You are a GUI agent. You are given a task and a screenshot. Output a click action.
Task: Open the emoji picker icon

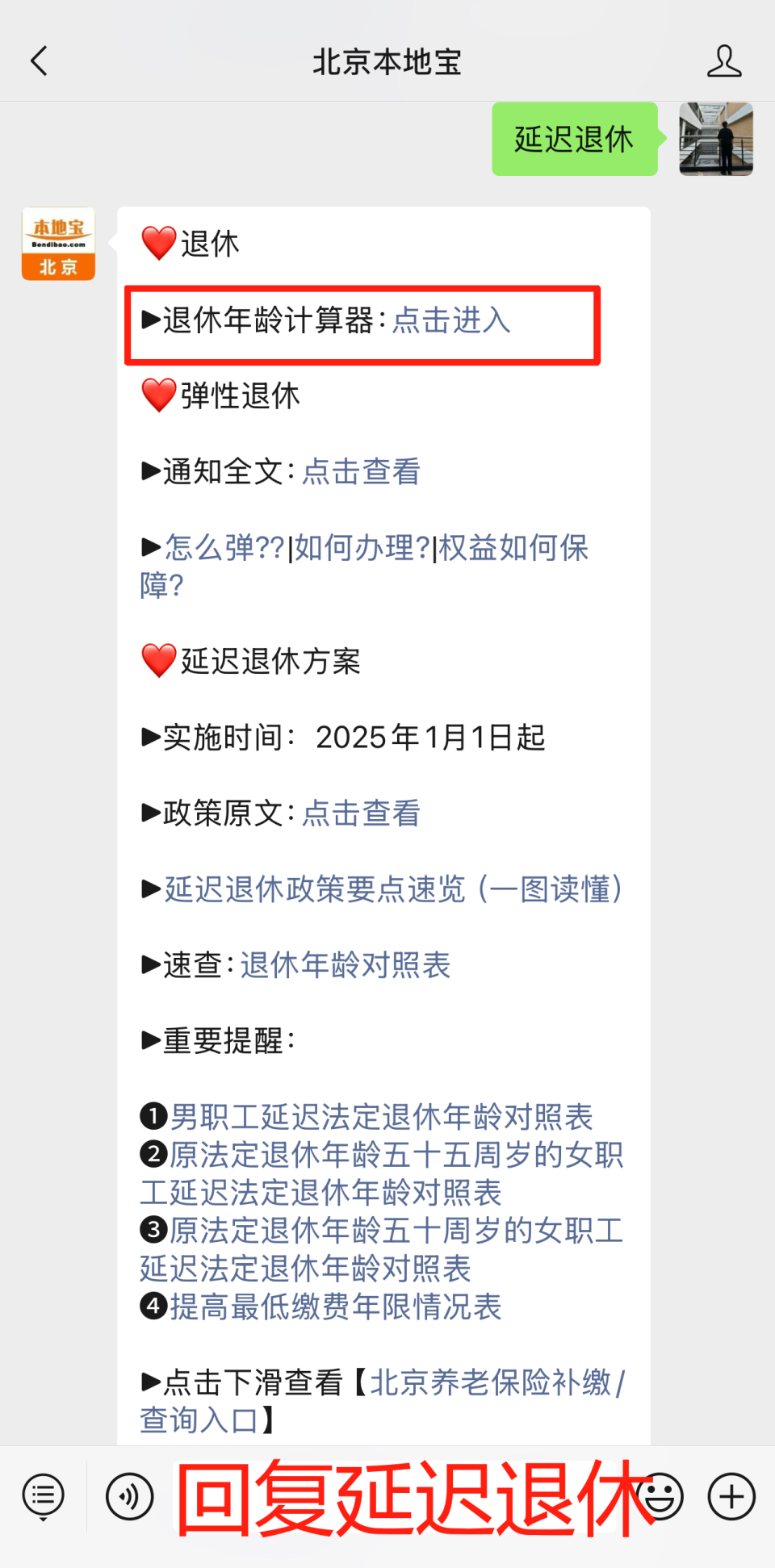pyautogui.click(x=660, y=1495)
